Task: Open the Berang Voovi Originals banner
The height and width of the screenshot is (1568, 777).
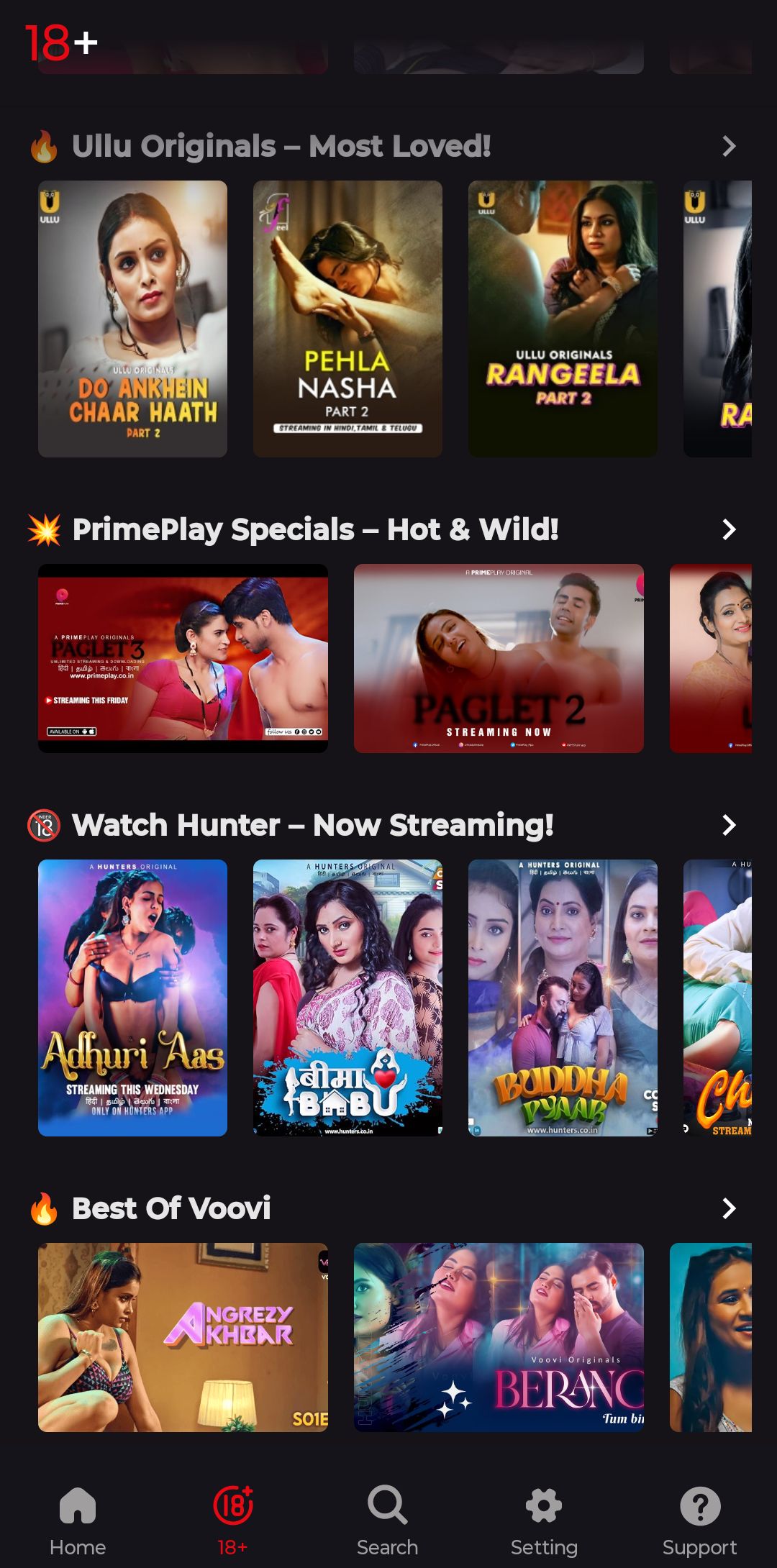Action: pyautogui.click(x=499, y=1337)
